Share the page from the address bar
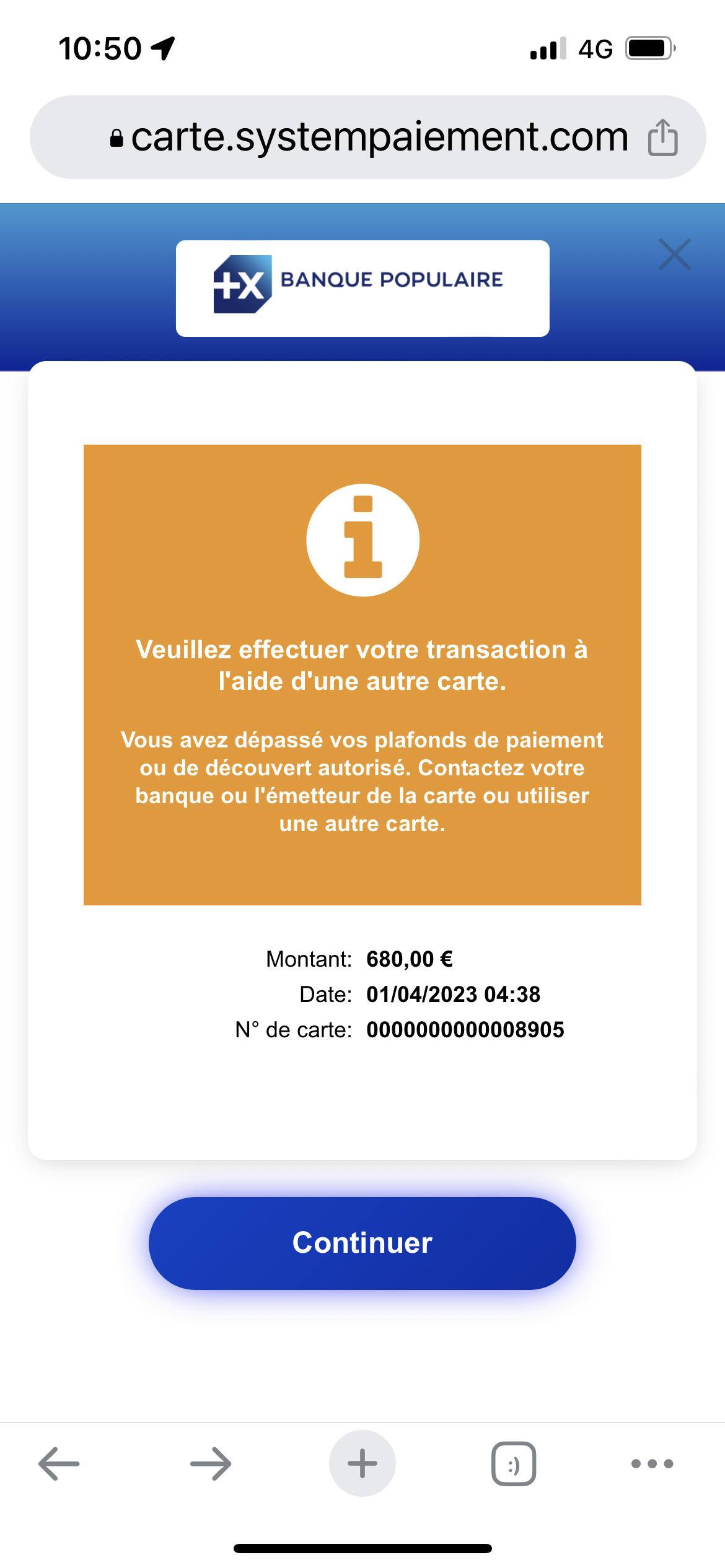 click(663, 137)
